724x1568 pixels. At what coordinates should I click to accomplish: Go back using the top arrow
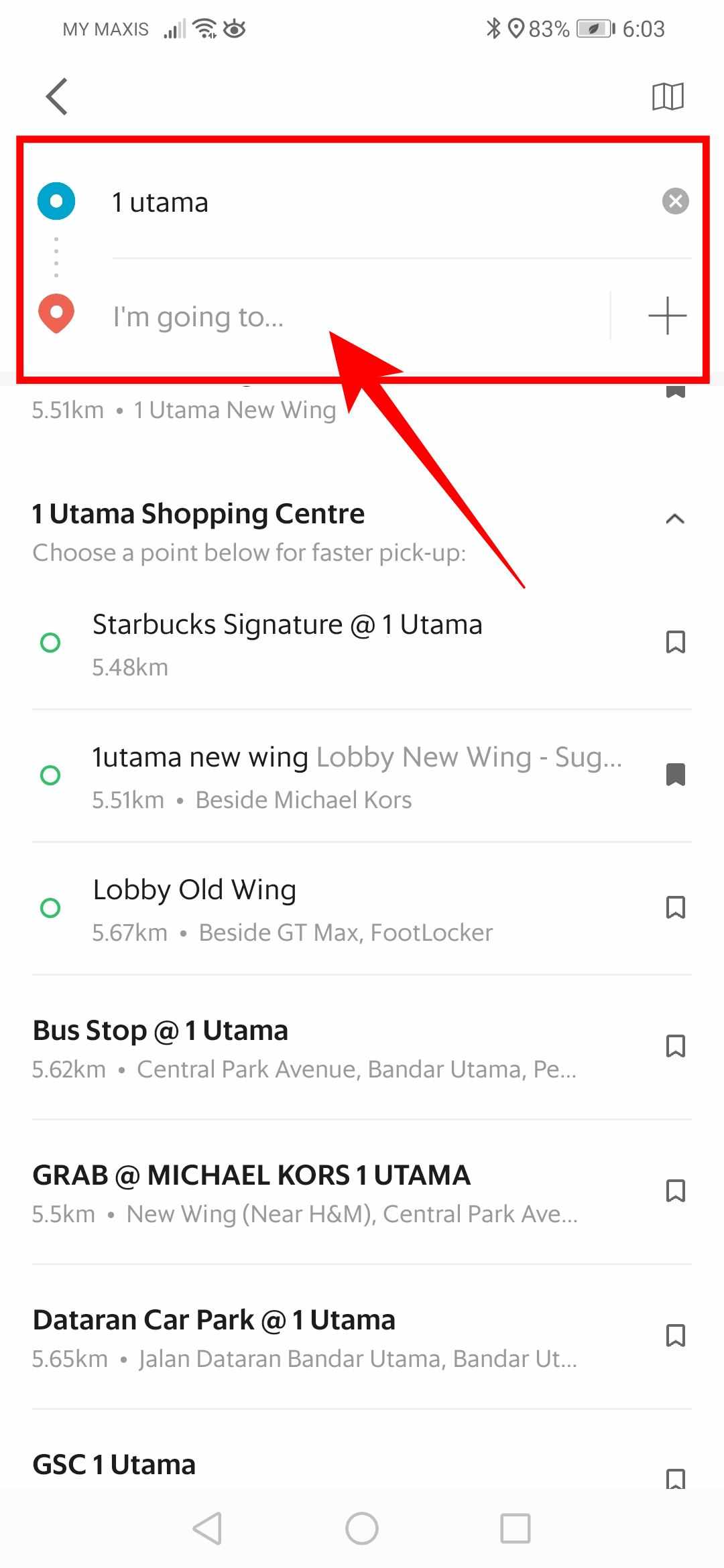tap(57, 96)
